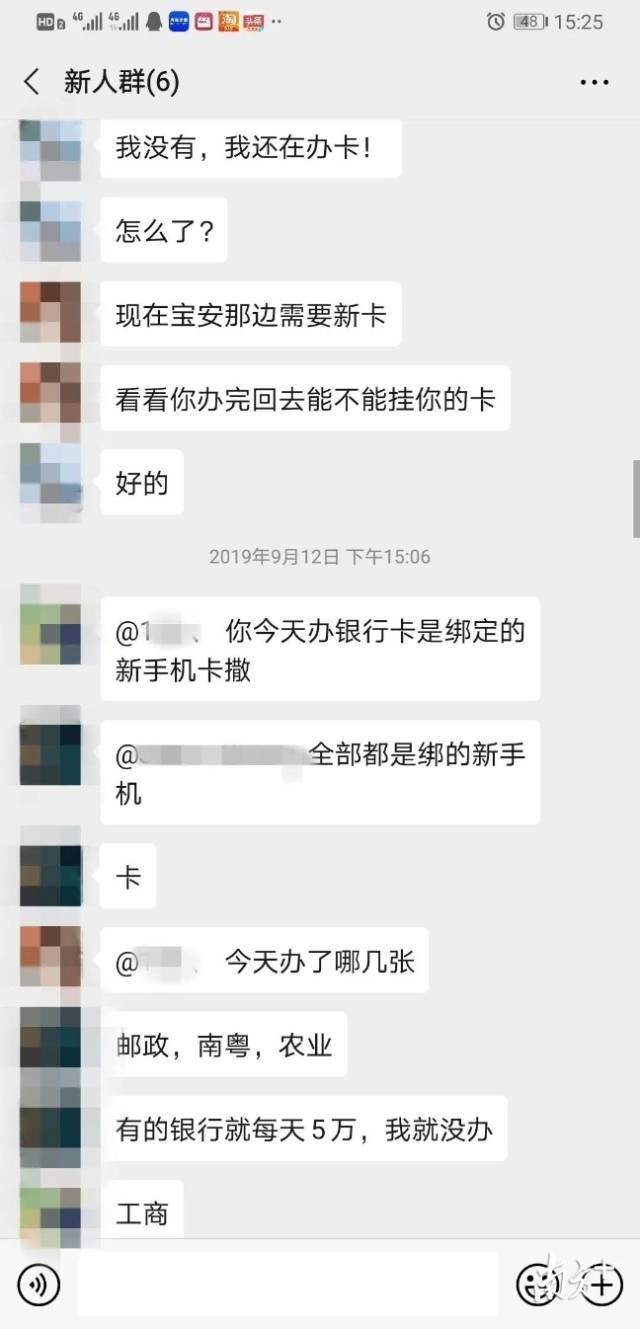Open avatar beside 现在宝安那边需要新卡
The width and height of the screenshot is (640, 1329).
[50, 313]
